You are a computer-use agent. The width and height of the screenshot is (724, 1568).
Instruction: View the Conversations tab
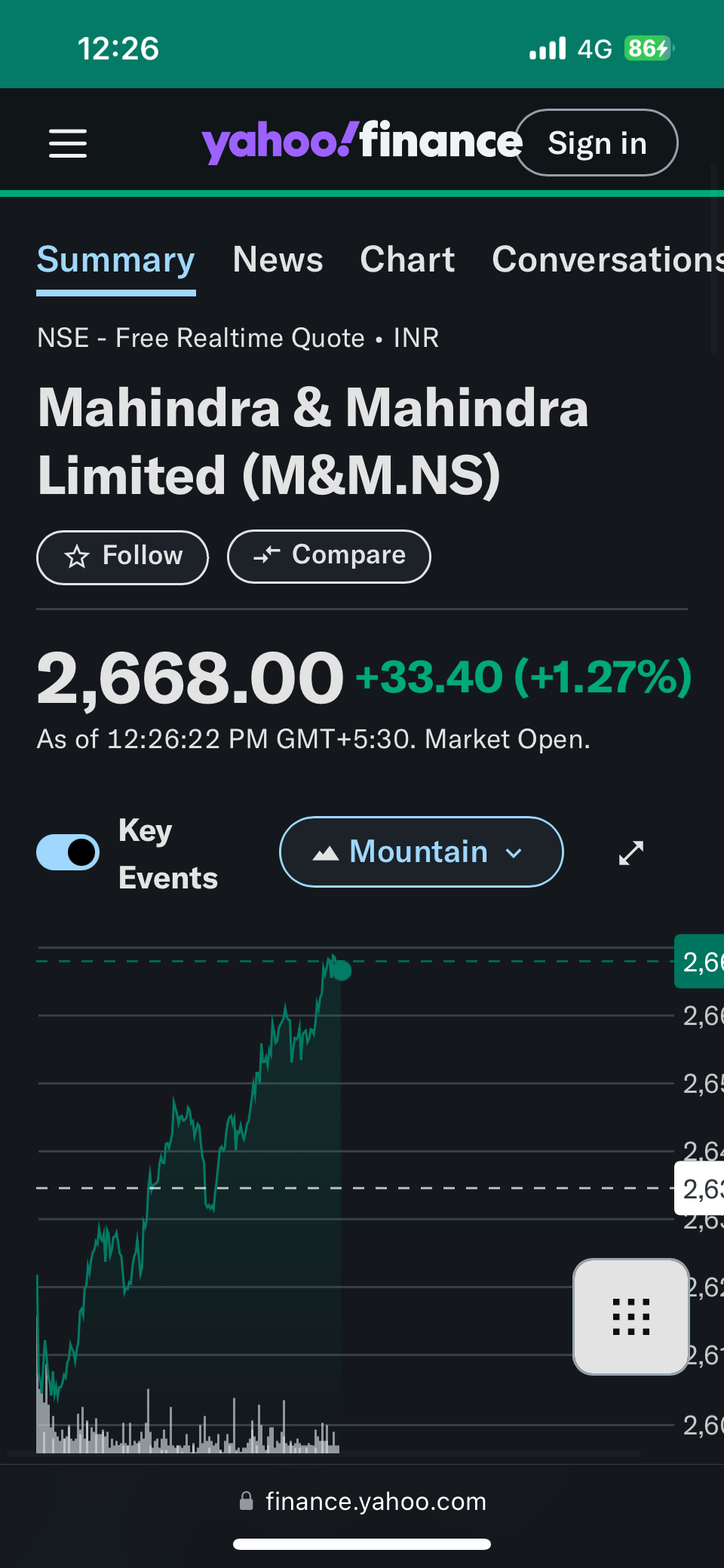pyautogui.click(x=607, y=260)
